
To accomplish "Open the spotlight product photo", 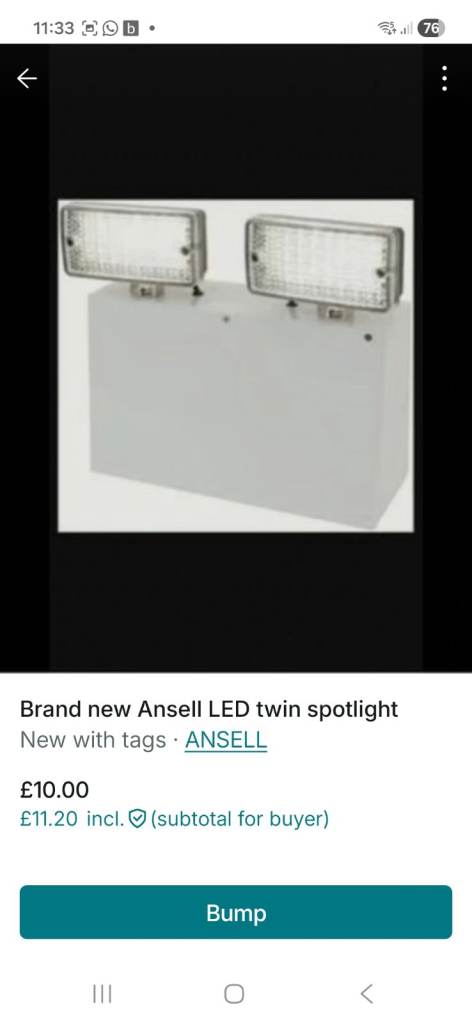I will [x=236, y=366].
